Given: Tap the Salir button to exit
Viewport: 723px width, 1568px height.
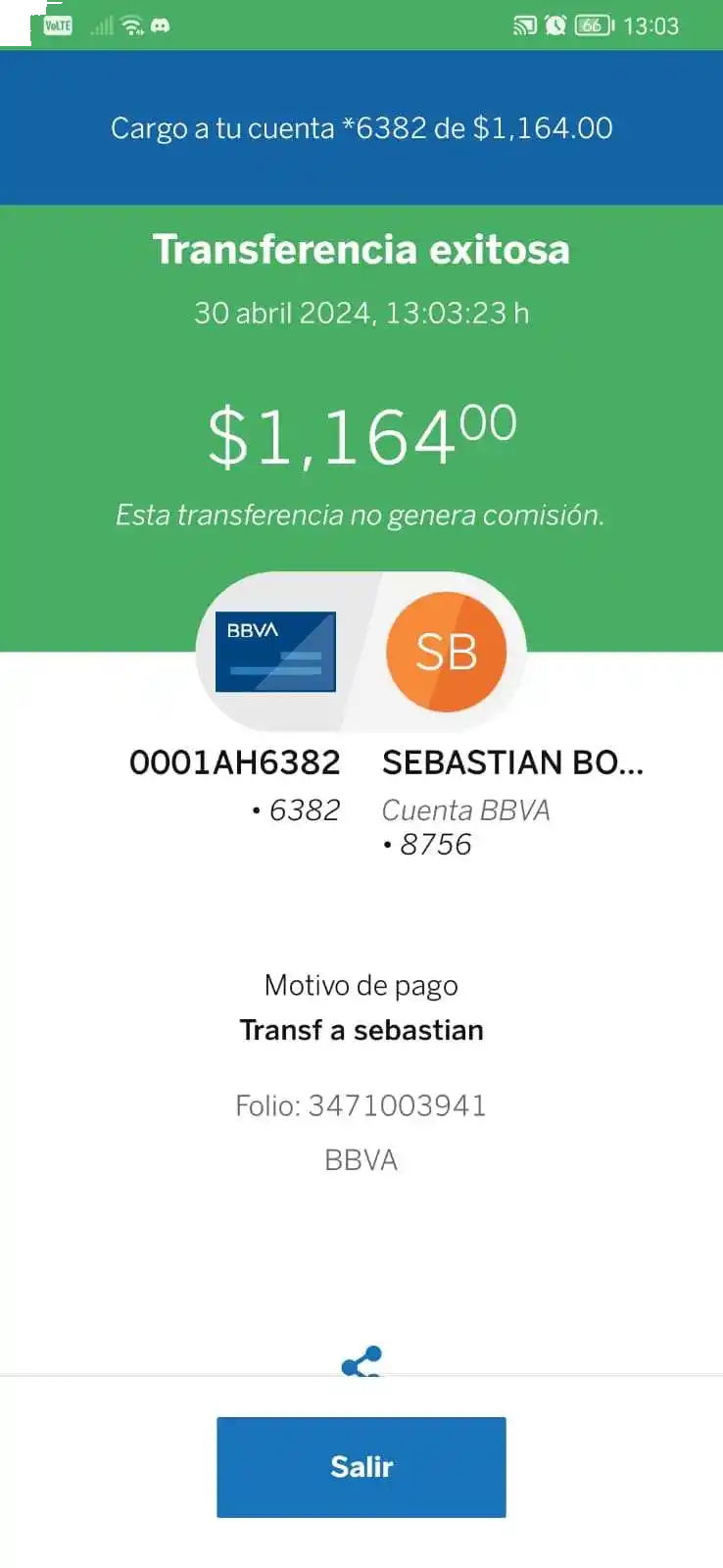Looking at the screenshot, I should 361,1466.
